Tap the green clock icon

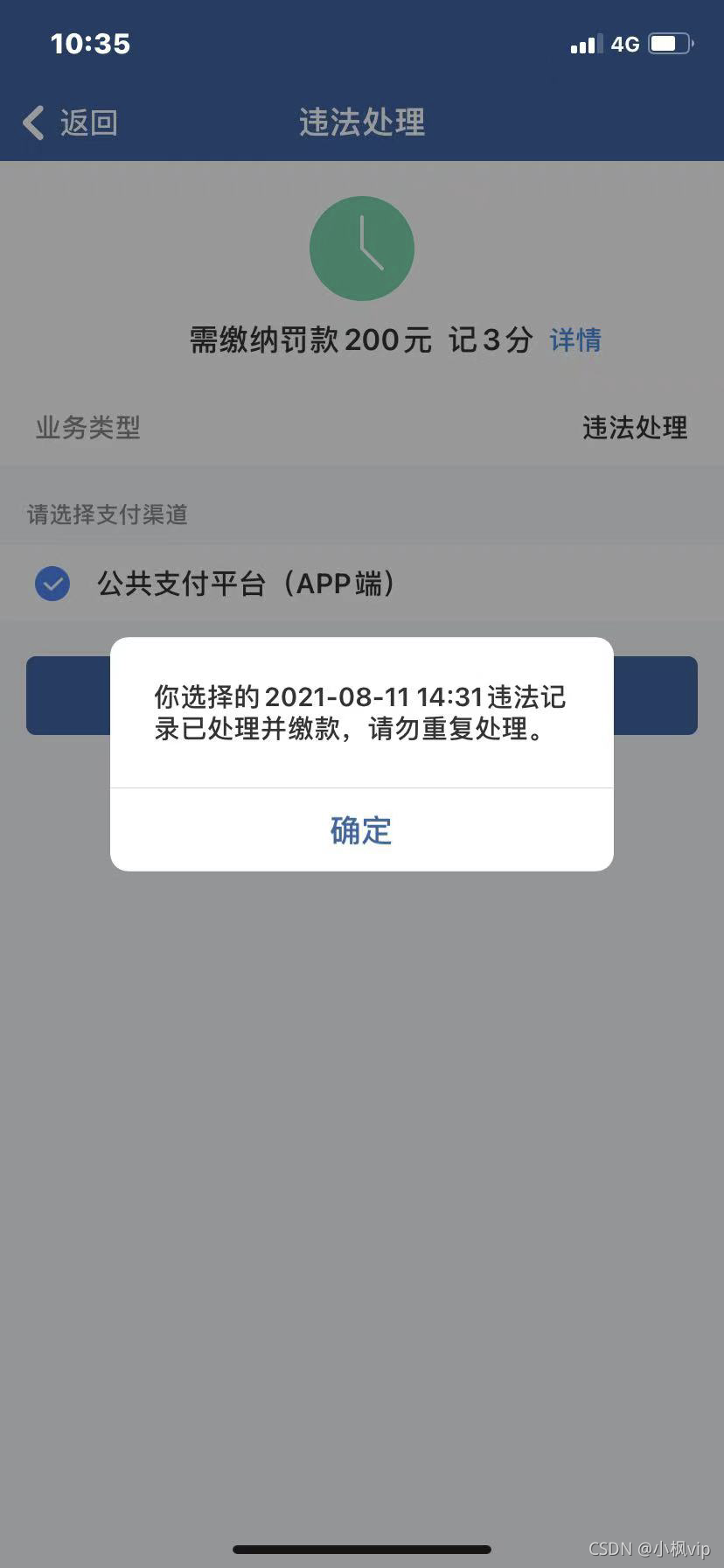point(361,248)
